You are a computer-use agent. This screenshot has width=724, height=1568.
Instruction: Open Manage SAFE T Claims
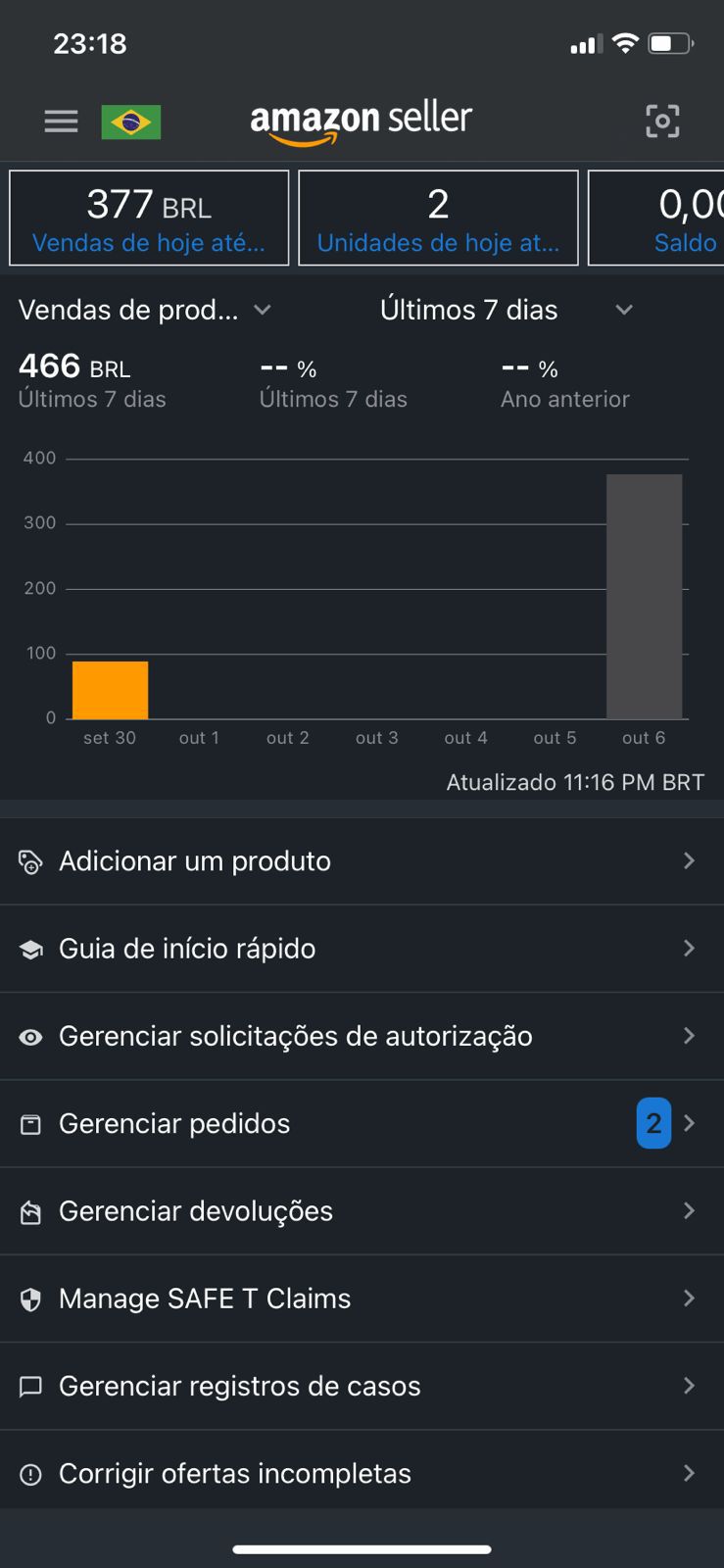362,1298
